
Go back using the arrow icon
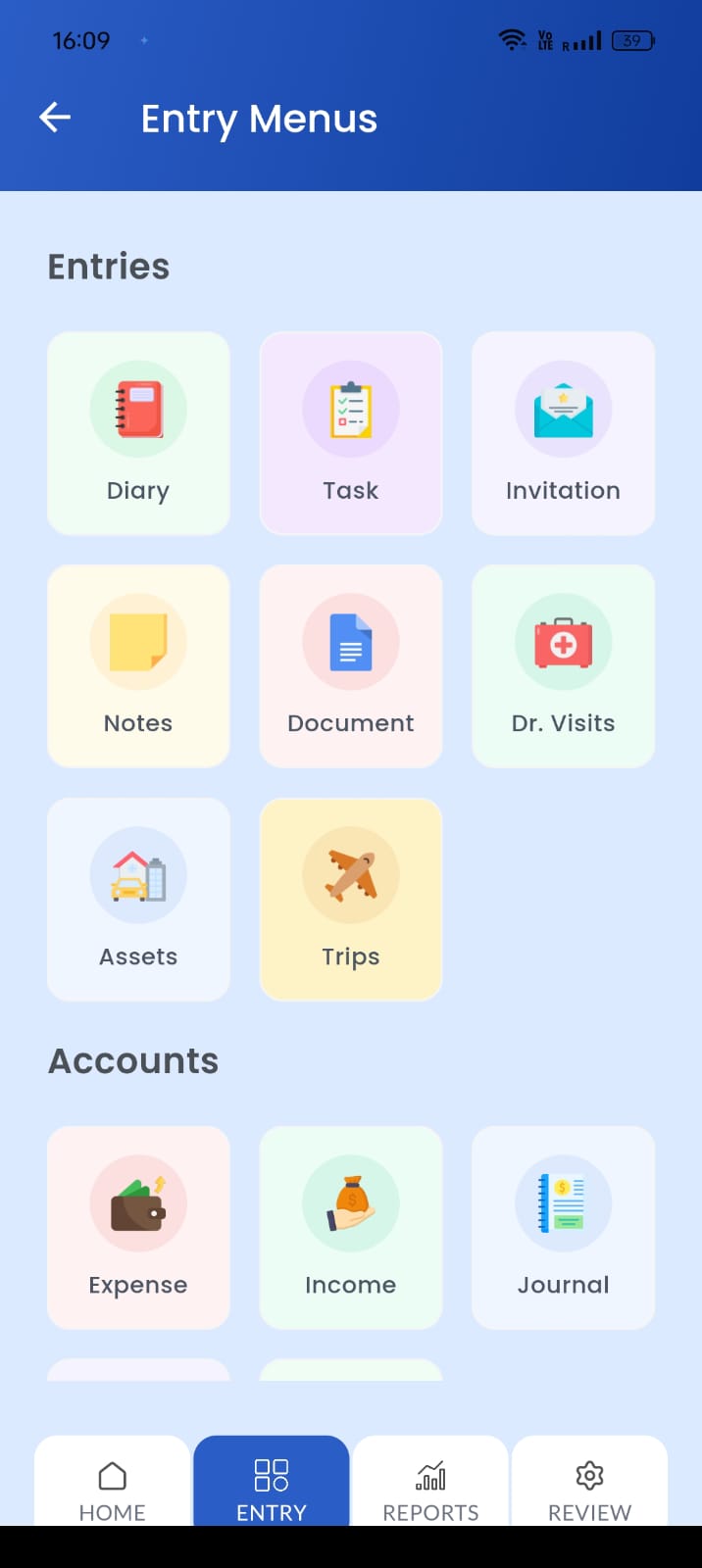click(x=55, y=119)
